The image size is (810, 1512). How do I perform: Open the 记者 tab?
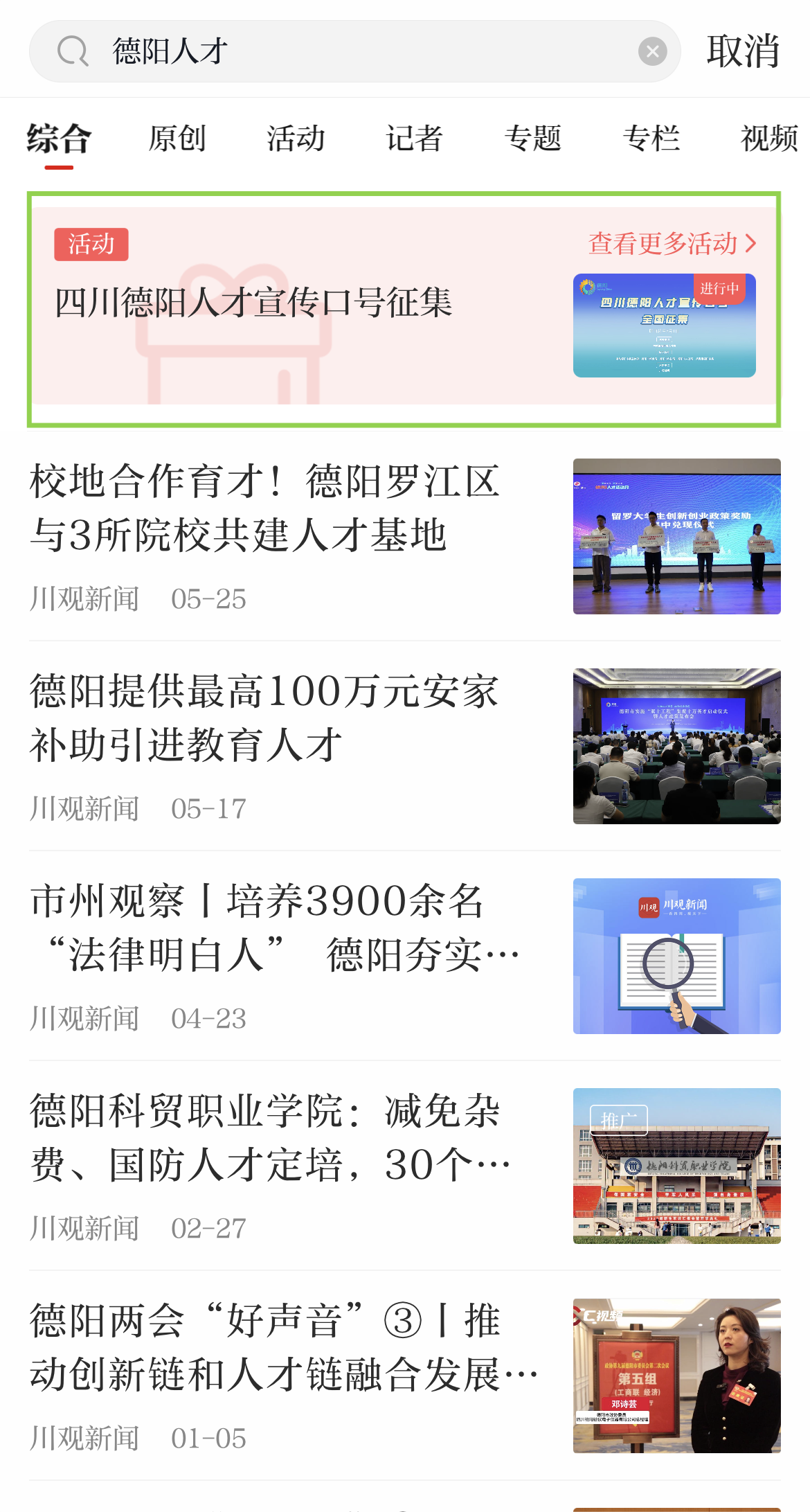coord(414,139)
